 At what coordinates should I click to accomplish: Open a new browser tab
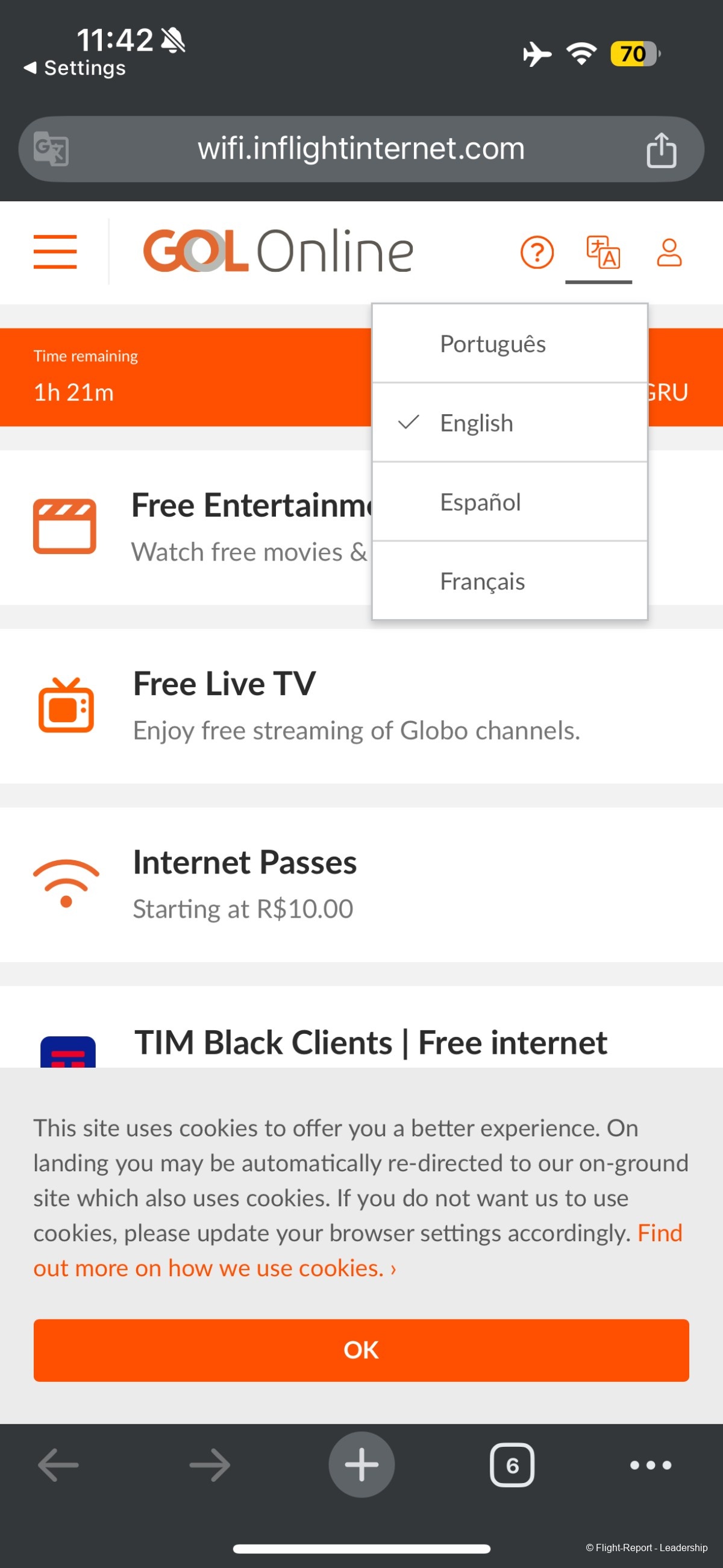(361, 1464)
